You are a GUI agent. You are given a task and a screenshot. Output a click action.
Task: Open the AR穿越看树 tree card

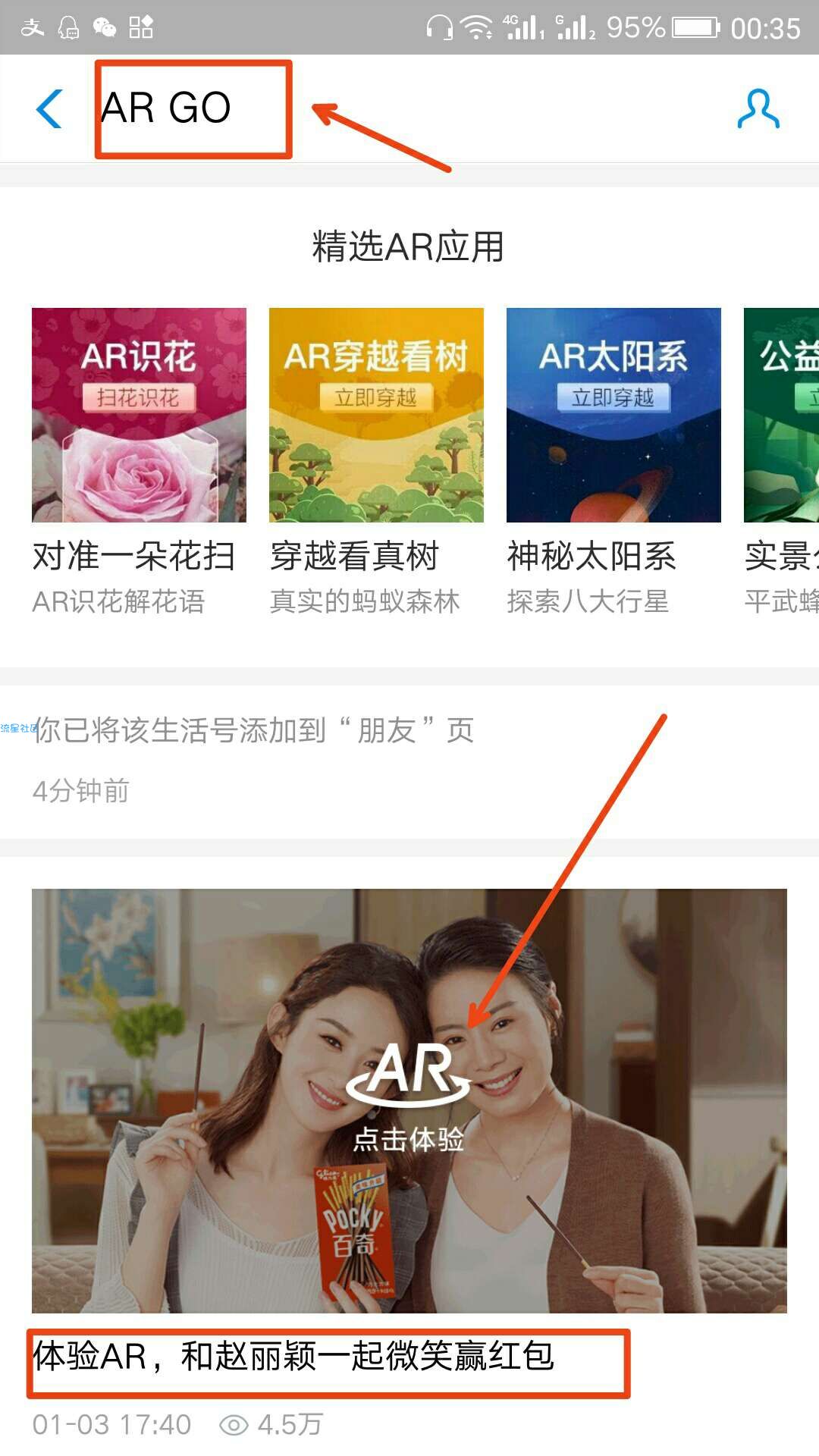(x=376, y=415)
